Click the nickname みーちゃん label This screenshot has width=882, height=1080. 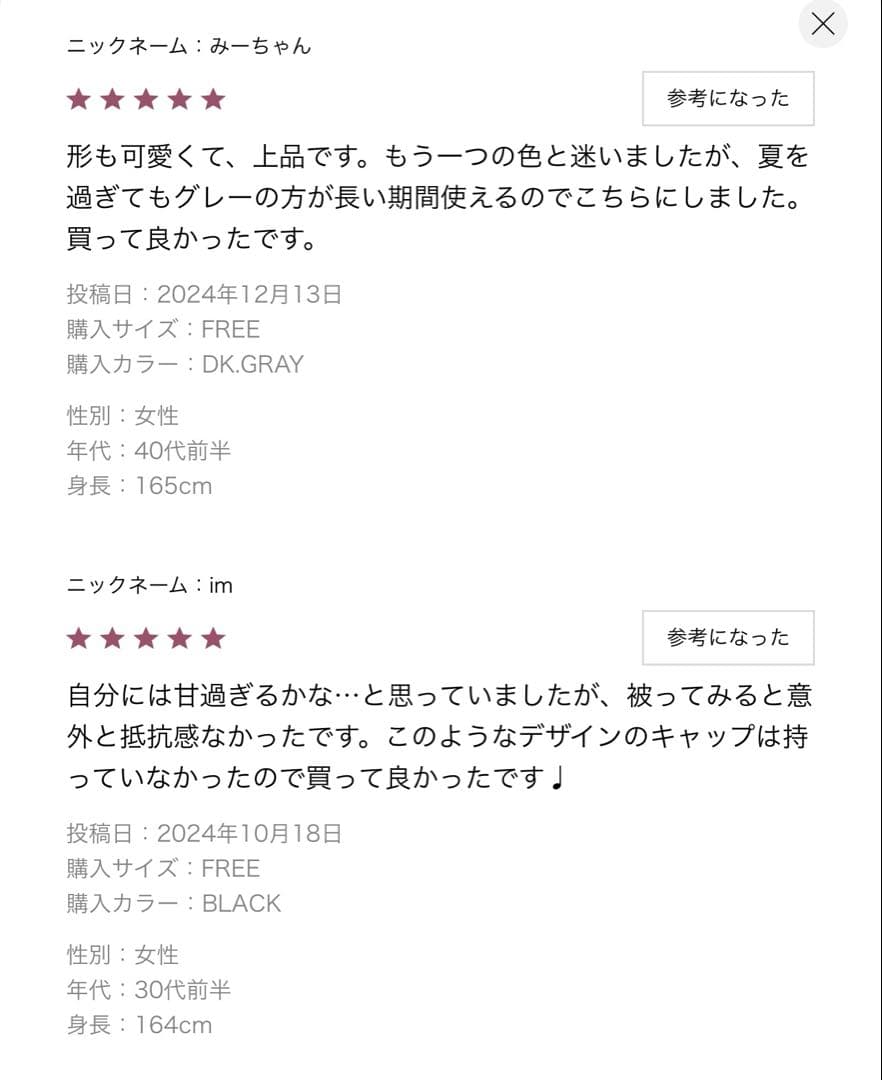point(190,45)
